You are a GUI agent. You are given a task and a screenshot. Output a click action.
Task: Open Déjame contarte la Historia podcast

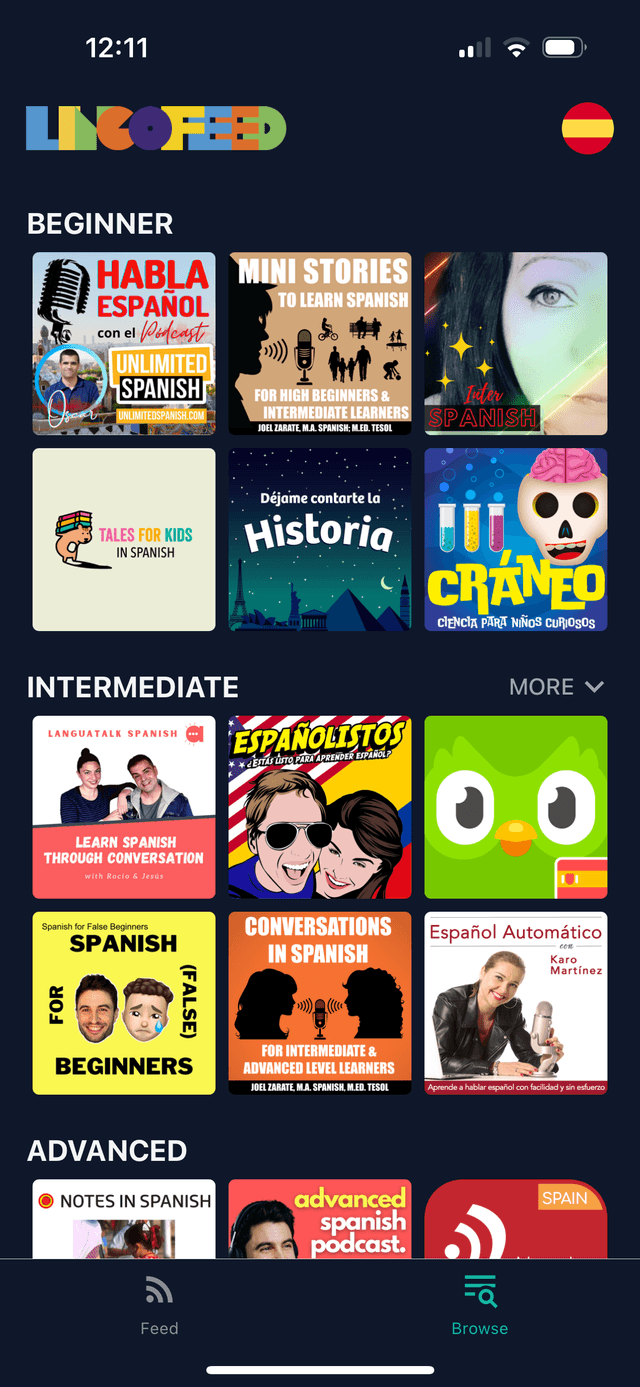pyautogui.click(x=320, y=539)
